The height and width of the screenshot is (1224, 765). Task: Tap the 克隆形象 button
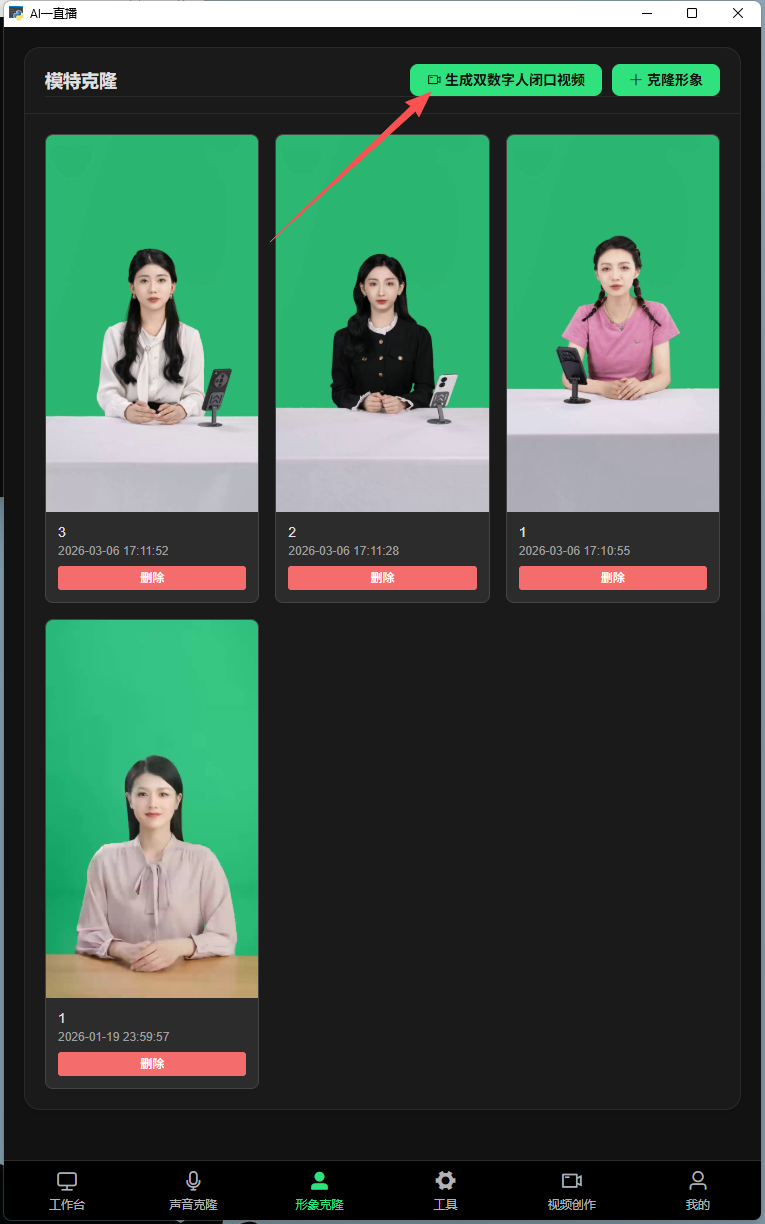[x=665, y=80]
